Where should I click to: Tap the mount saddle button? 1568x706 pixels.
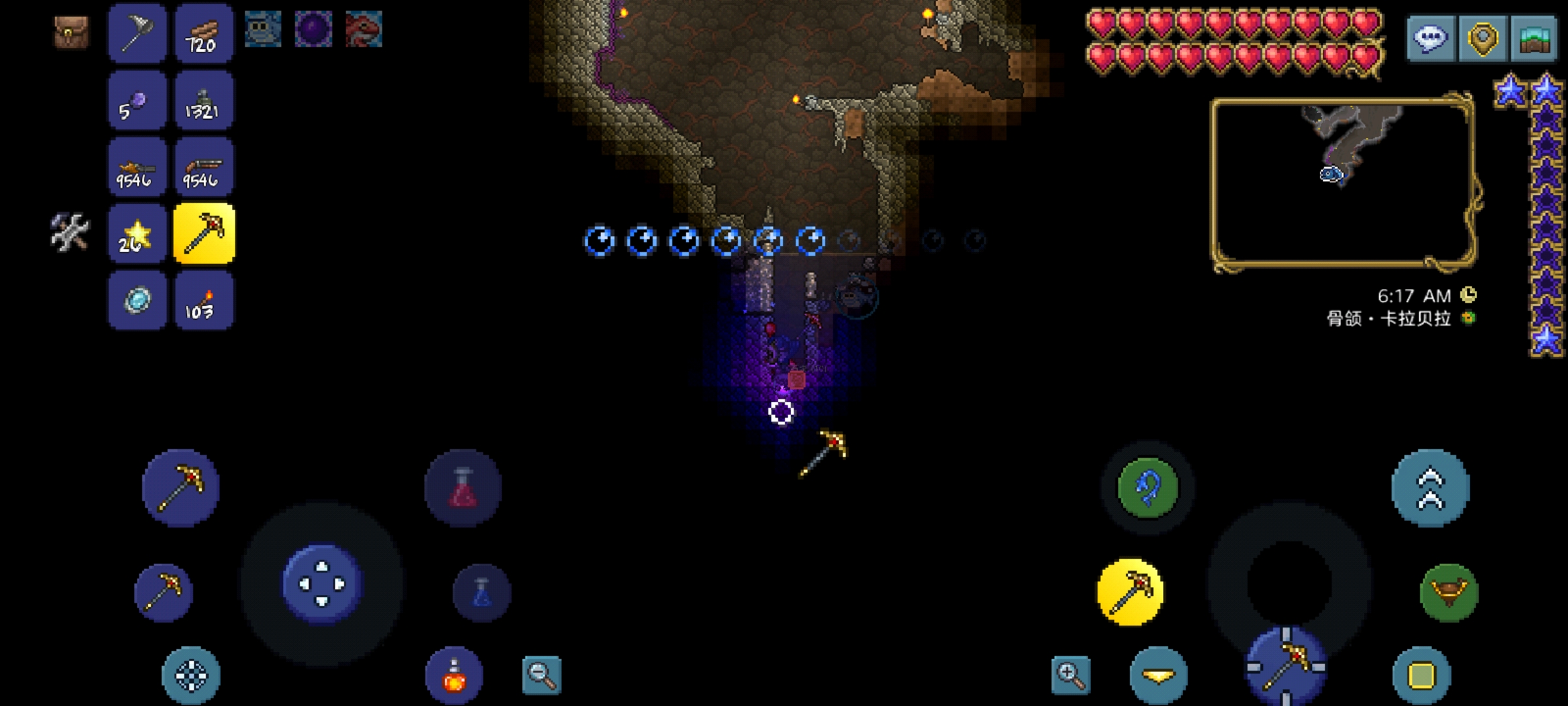coord(1448,592)
